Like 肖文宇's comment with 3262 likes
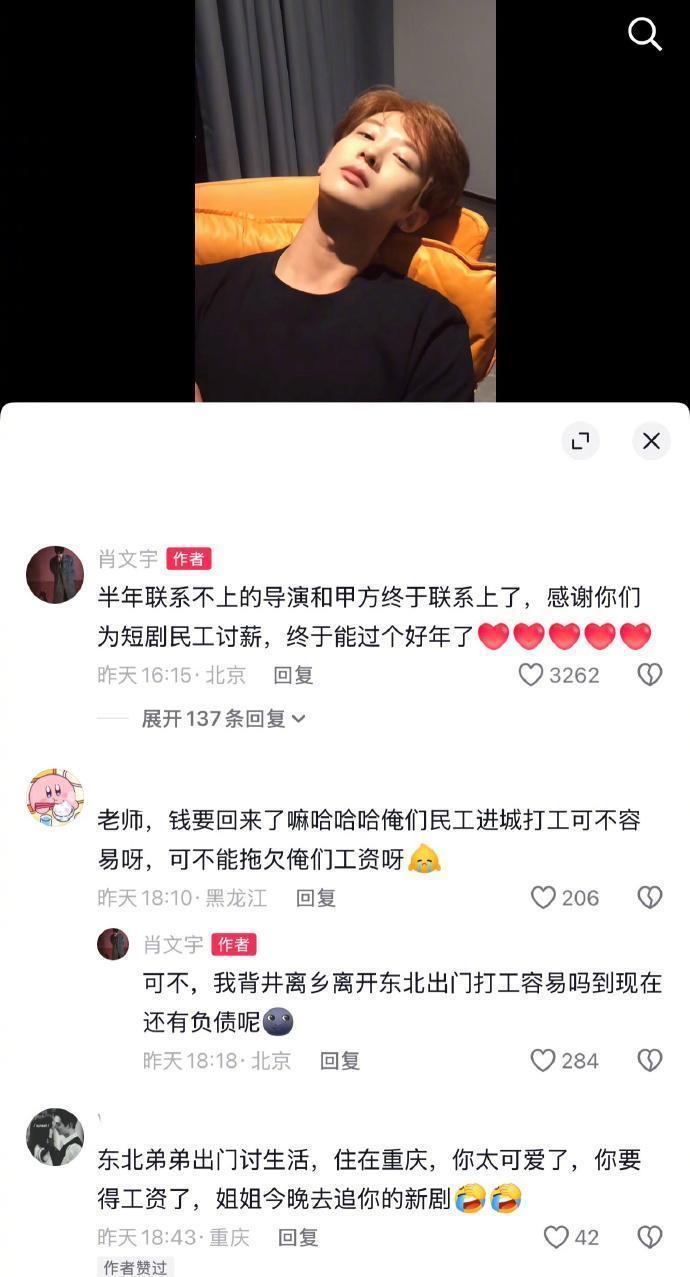Image resolution: width=690 pixels, height=1277 pixels. point(531,675)
